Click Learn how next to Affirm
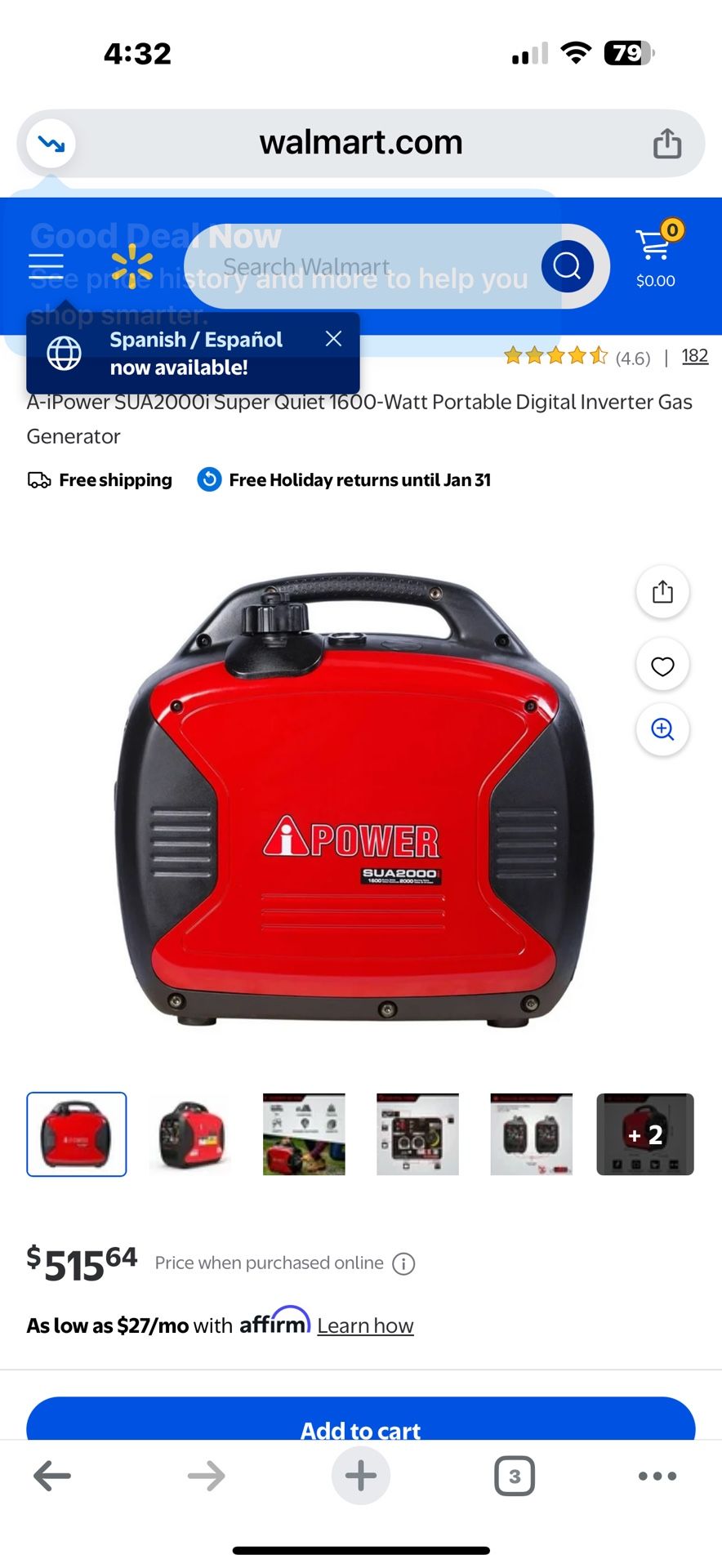The width and height of the screenshot is (722, 1568). (365, 1325)
